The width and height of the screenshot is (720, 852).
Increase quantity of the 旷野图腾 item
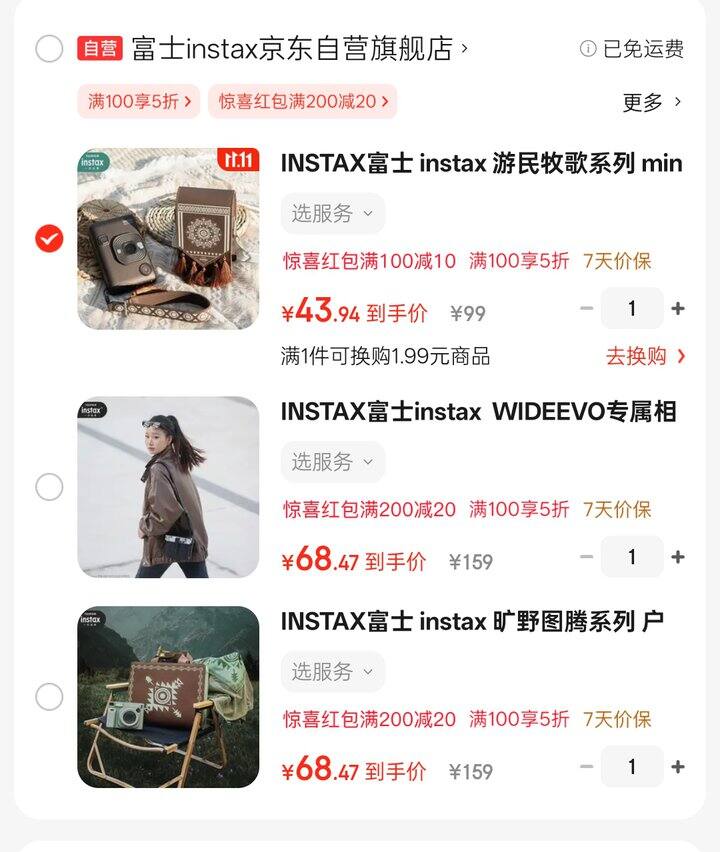[x=679, y=767]
